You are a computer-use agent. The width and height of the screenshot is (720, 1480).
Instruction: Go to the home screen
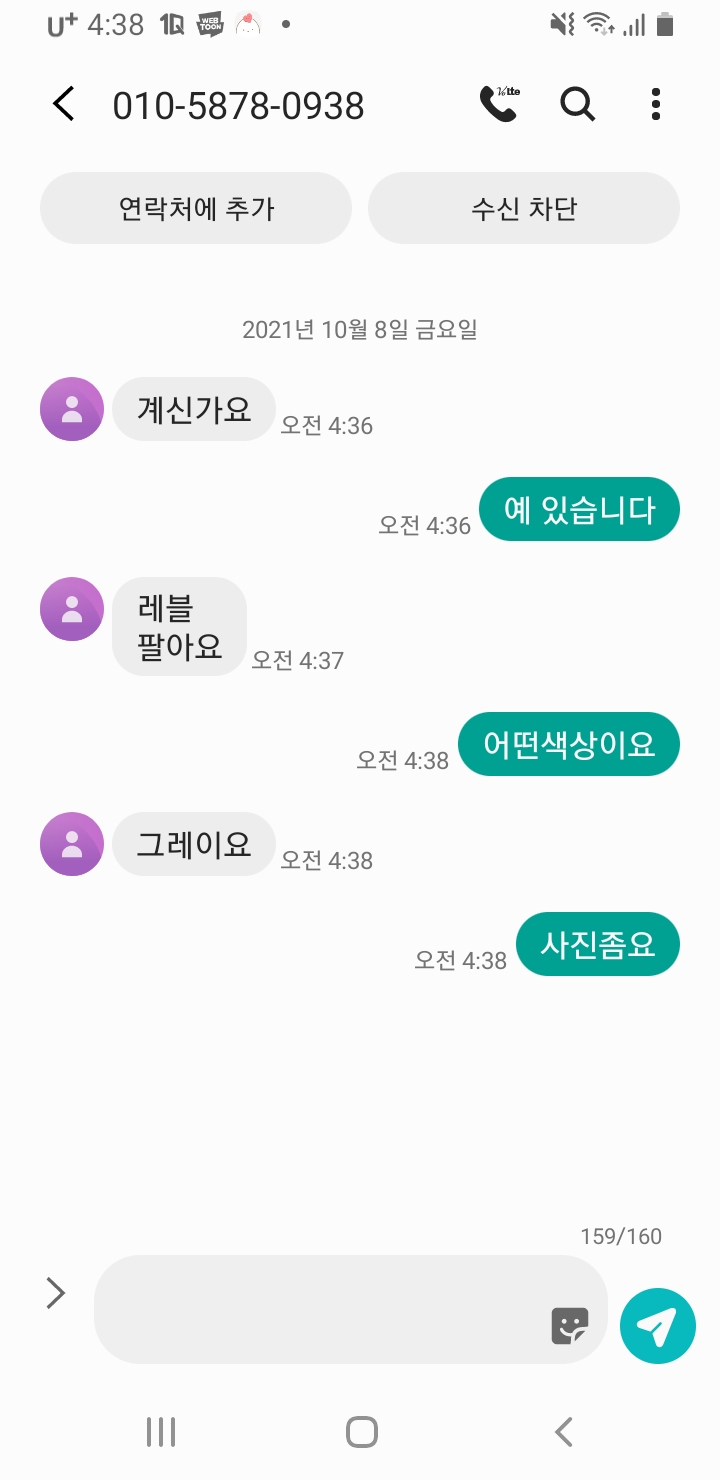tap(361, 1432)
